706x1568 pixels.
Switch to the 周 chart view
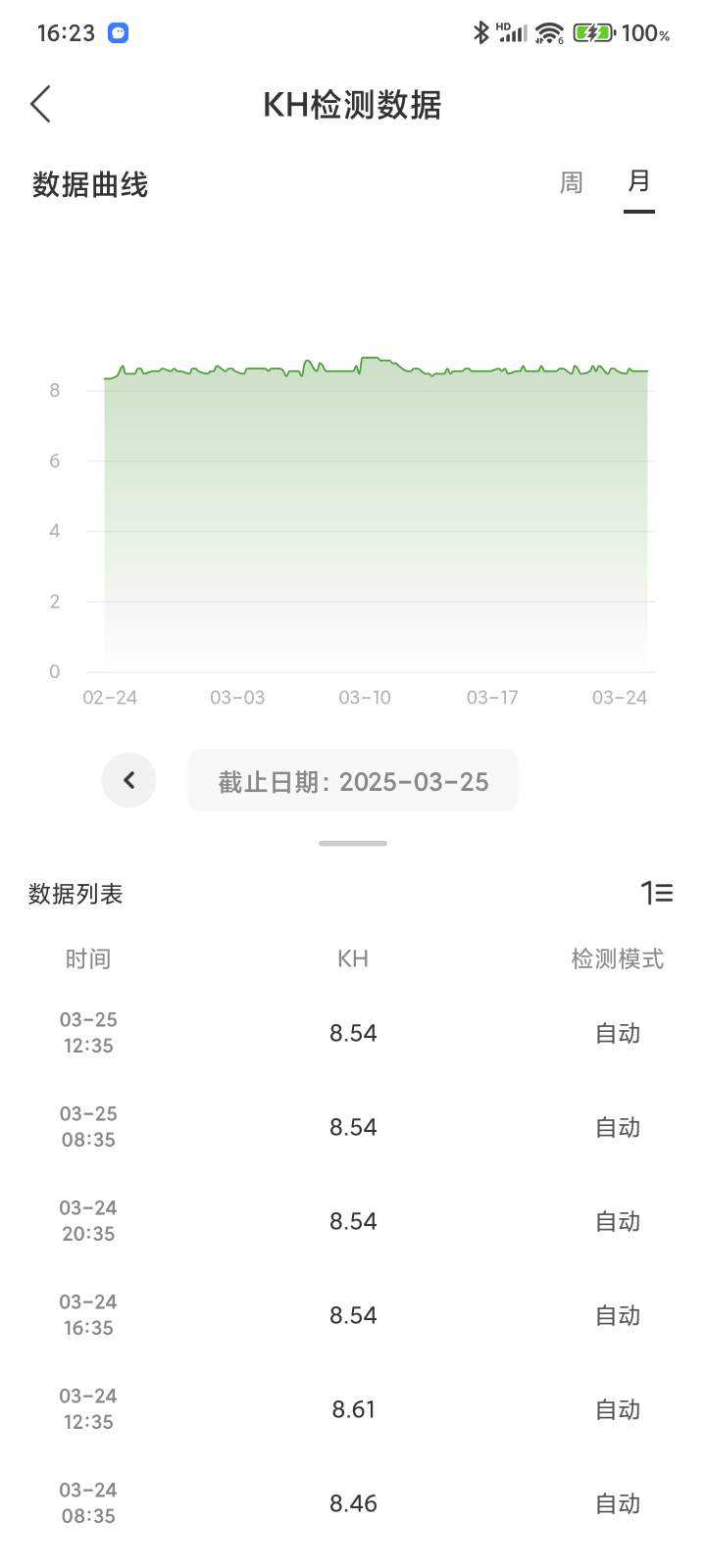[571, 183]
